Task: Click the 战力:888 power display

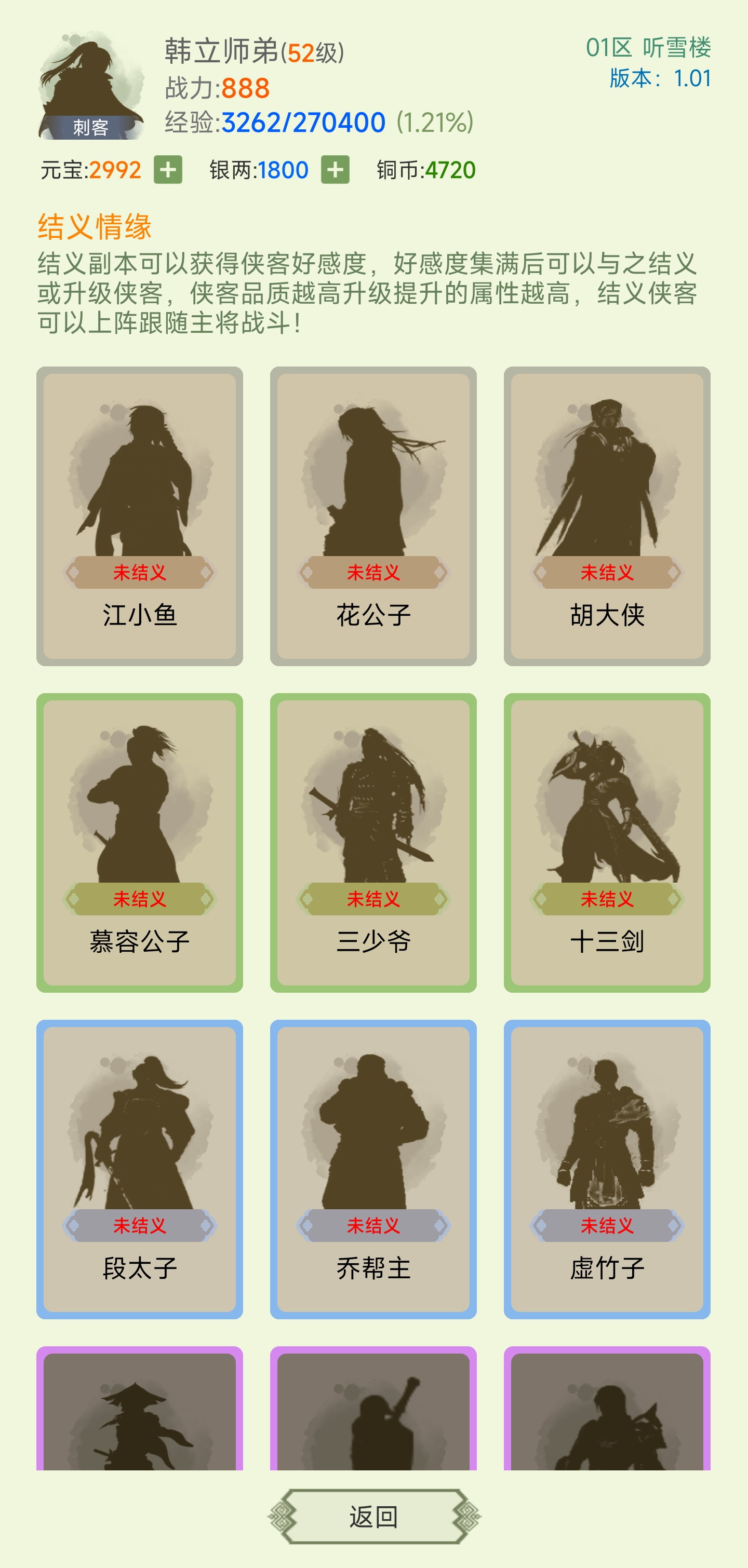Action: click(218, 87)
